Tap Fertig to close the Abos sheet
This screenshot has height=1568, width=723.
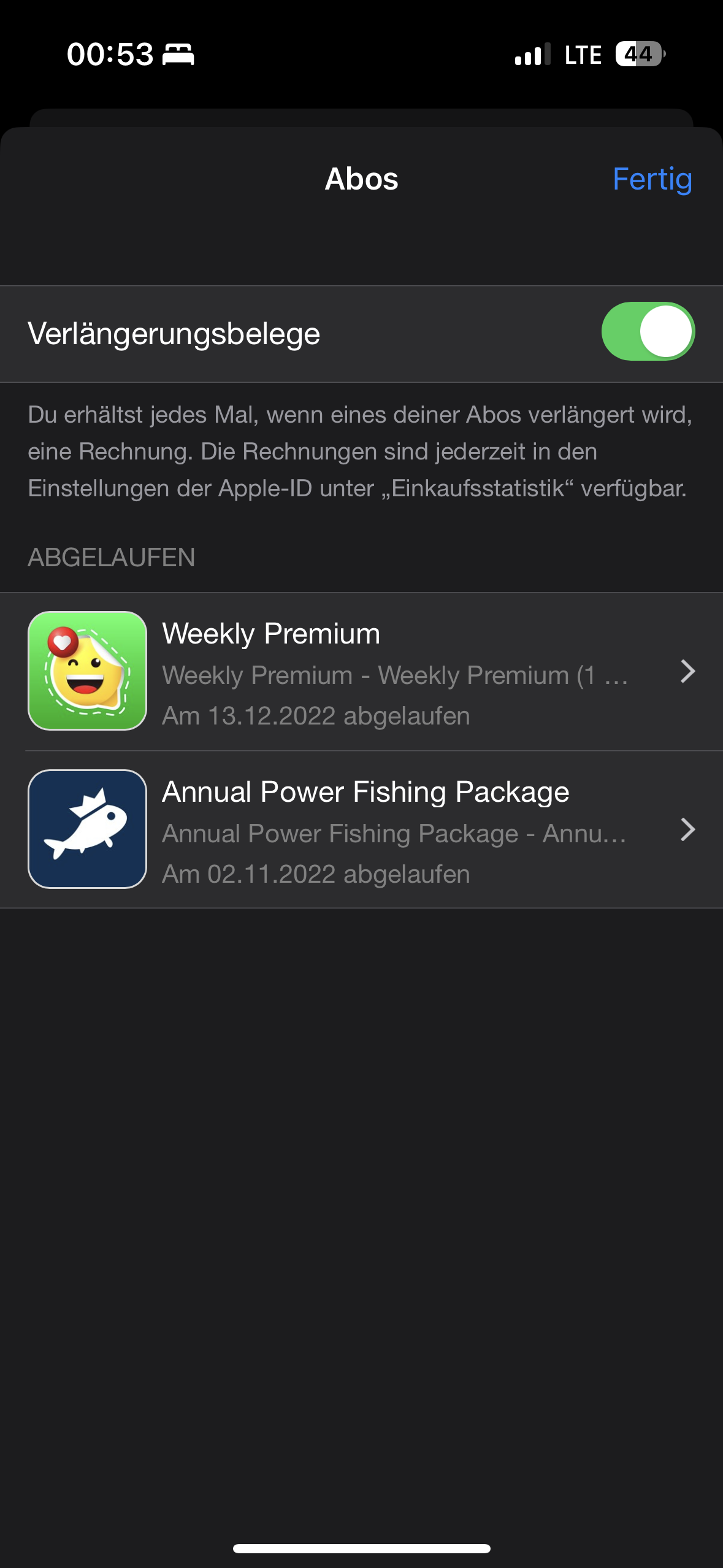[652, 179]
